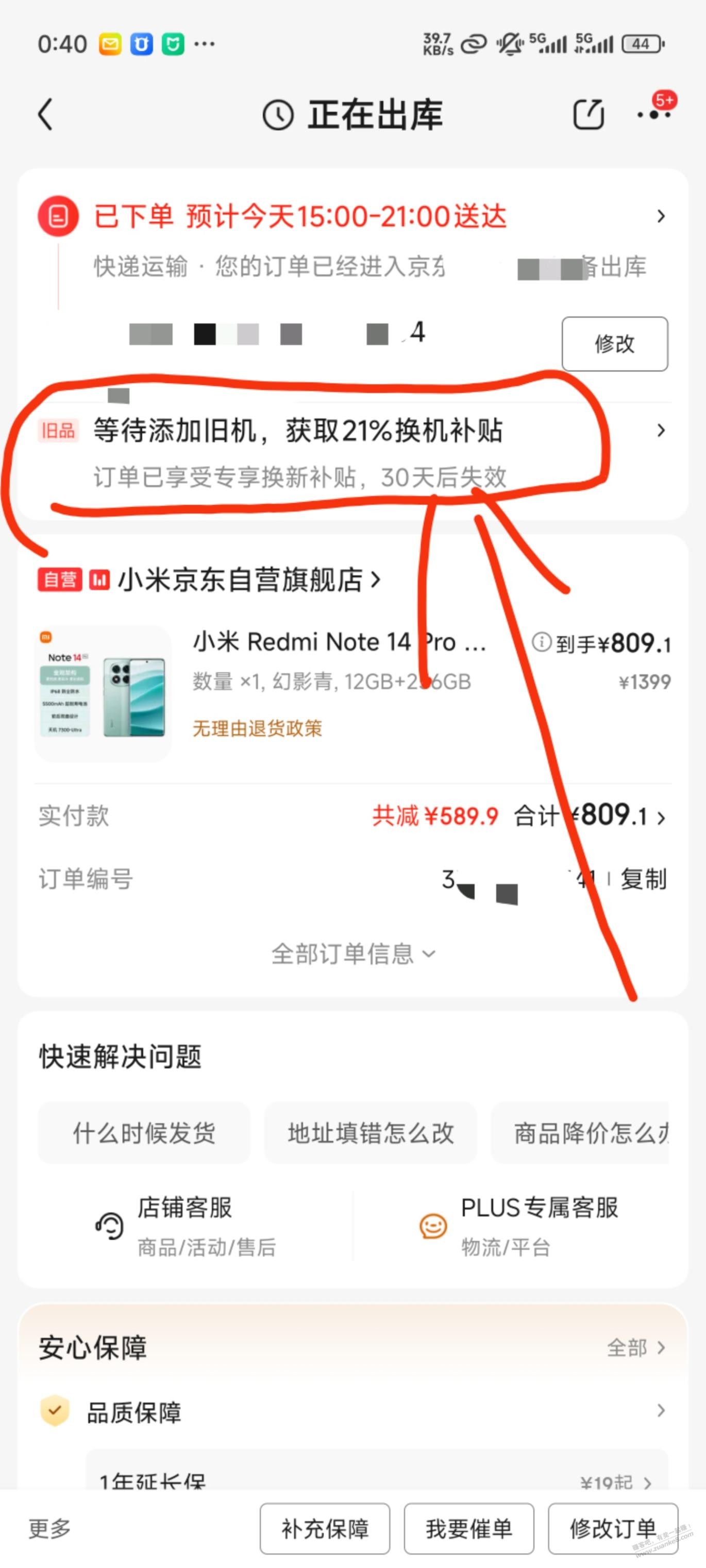Select the 商品降价怎么办 question chip

588,1133
